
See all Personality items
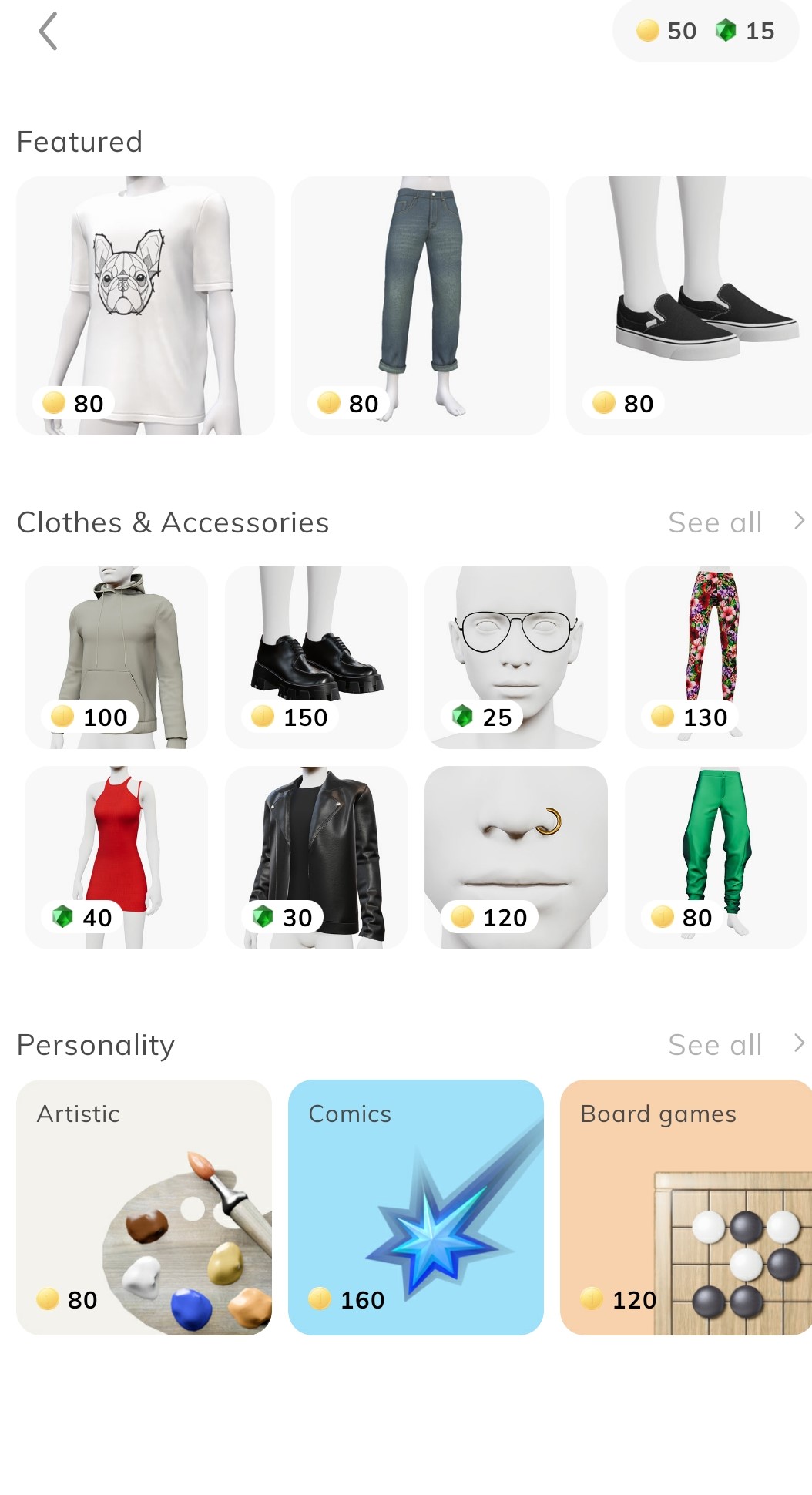click(735, 1045)
